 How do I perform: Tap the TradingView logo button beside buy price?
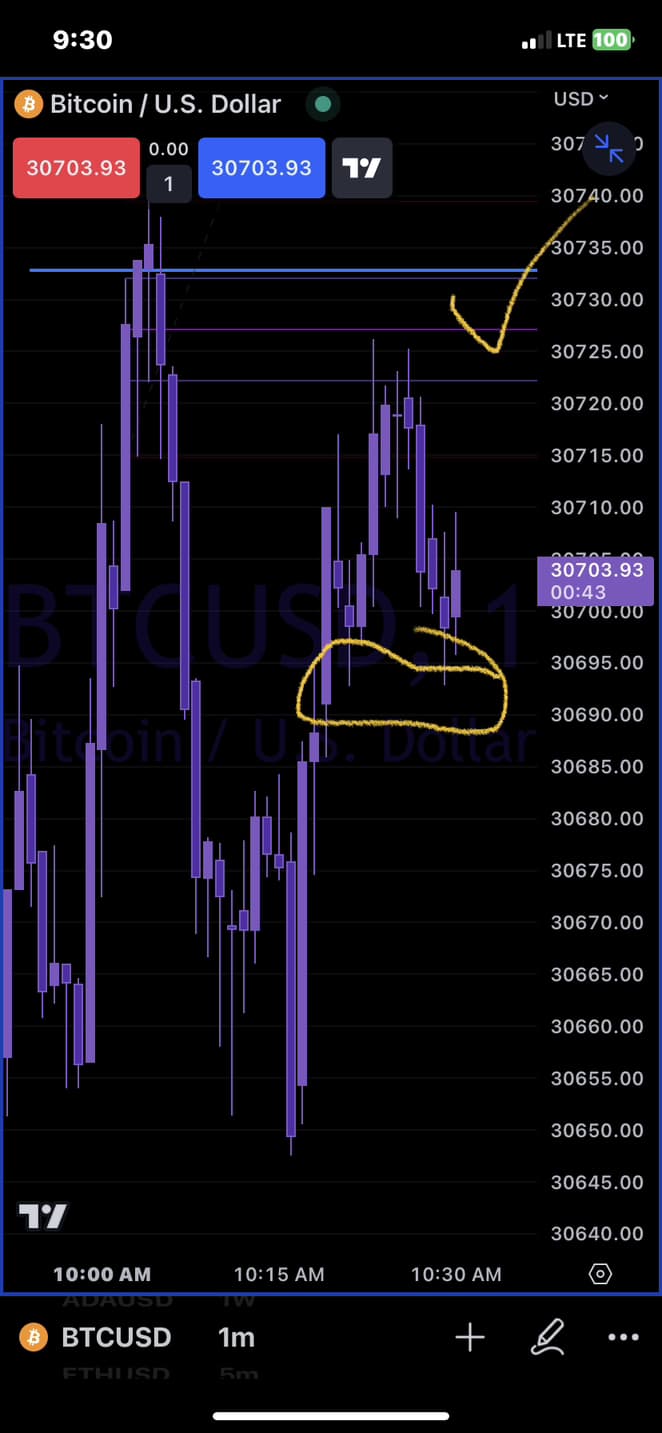(x=362, y=168)
